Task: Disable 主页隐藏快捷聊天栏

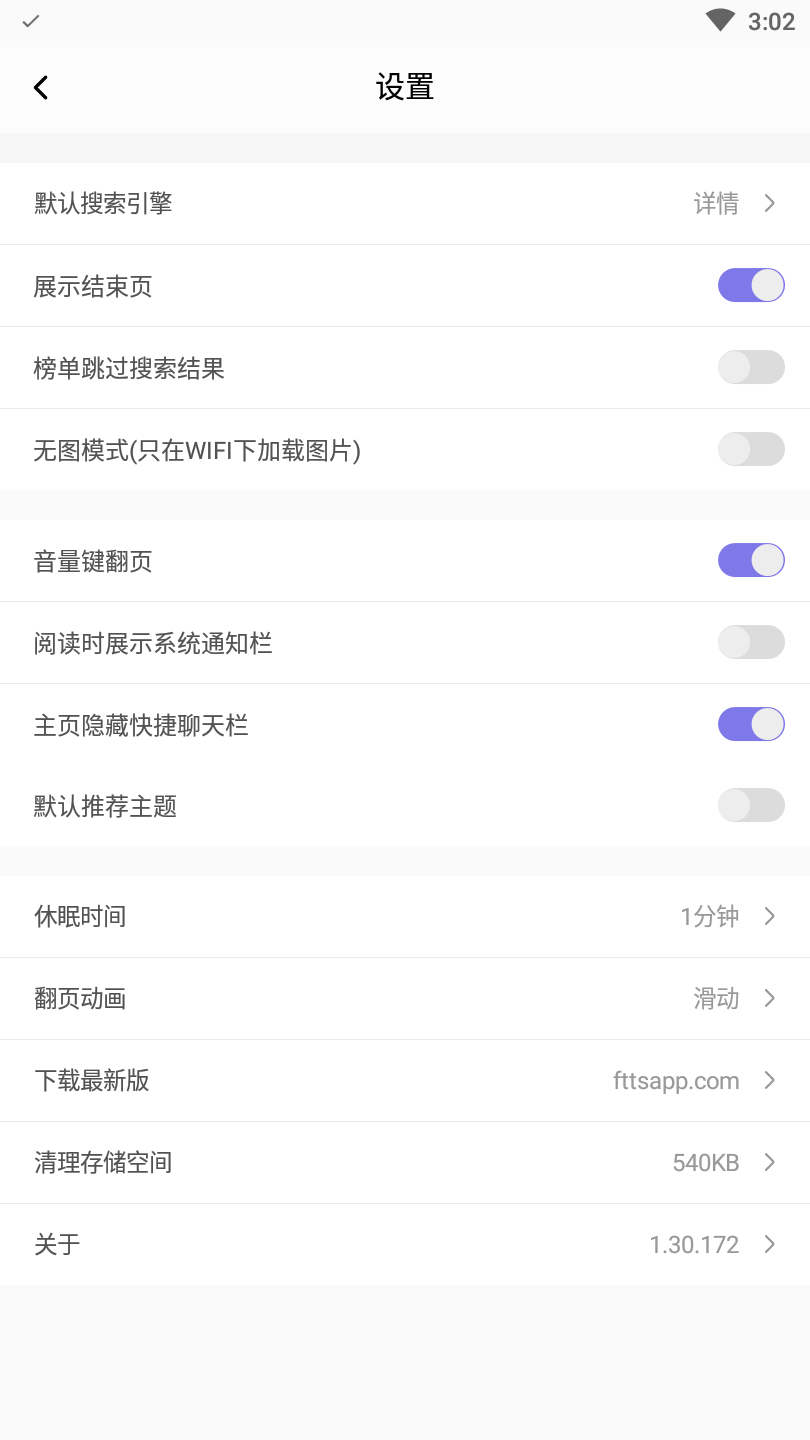Action: pos(751,724)
